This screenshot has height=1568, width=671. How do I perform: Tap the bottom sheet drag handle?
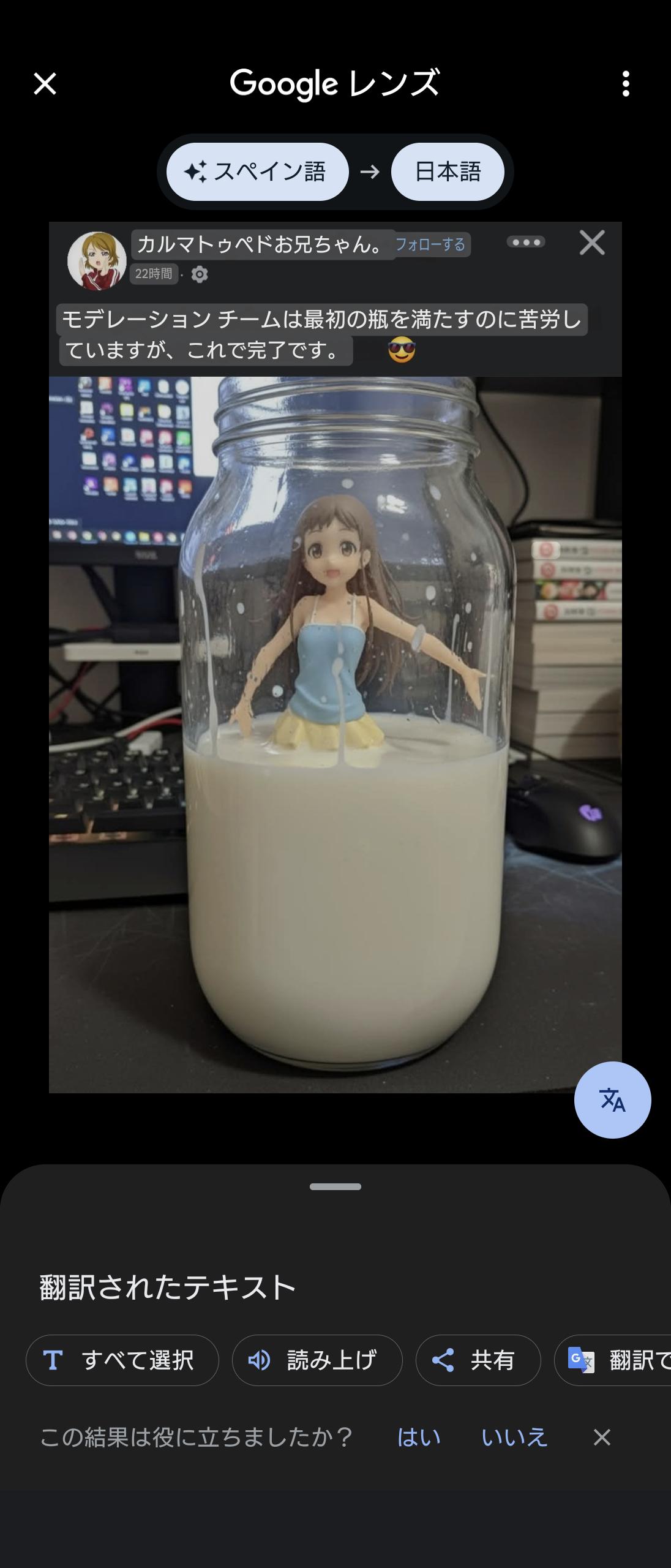335,1186
